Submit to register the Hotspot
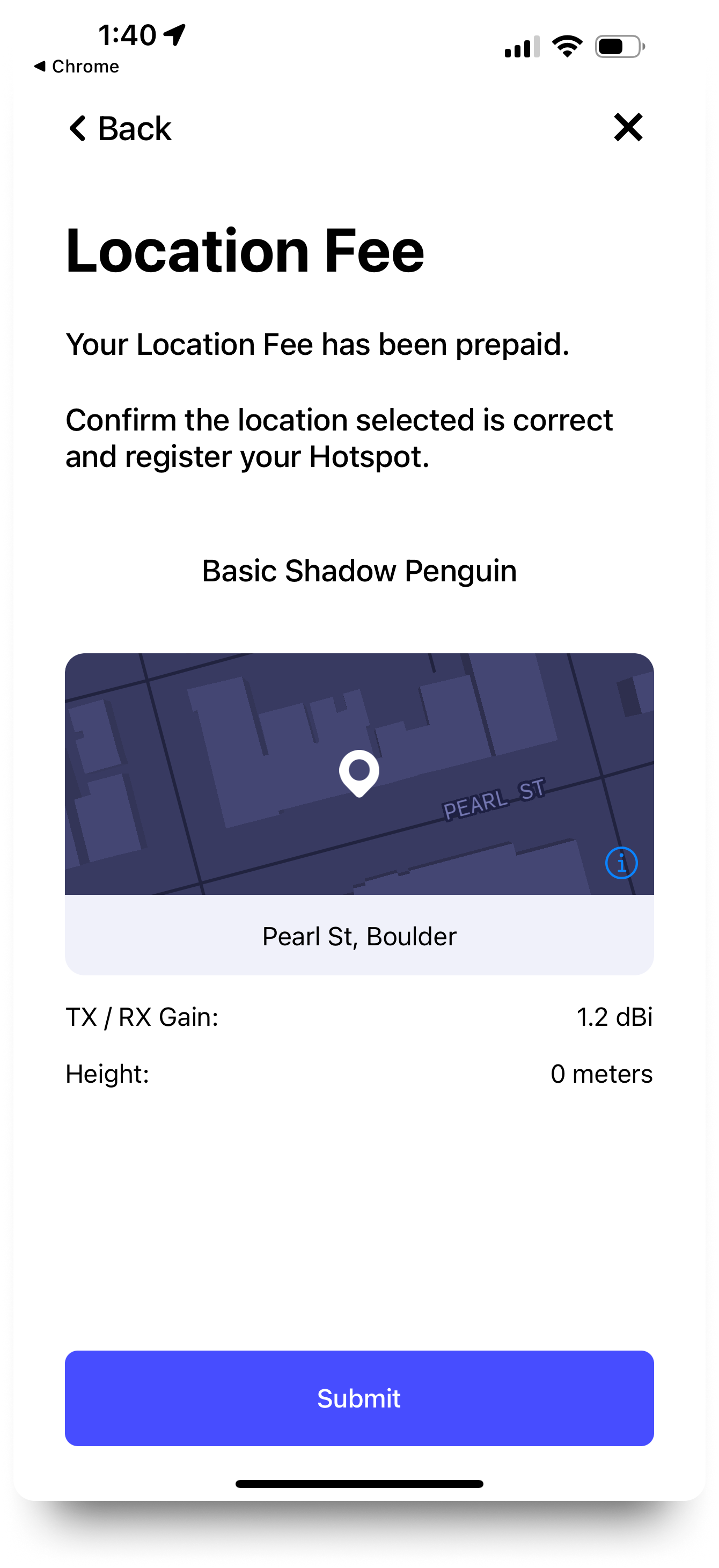719x1568 pixels. (359, 1398)
